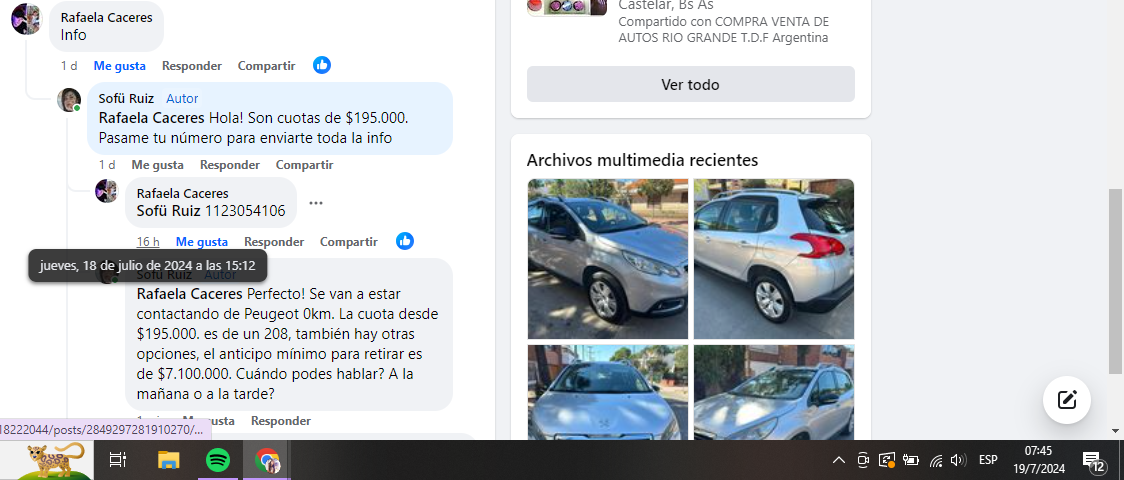Share Rafaela Caceres's 'Info' comment
The image size is (1124, 480).
pyautogui.click(x=266, y=66)
